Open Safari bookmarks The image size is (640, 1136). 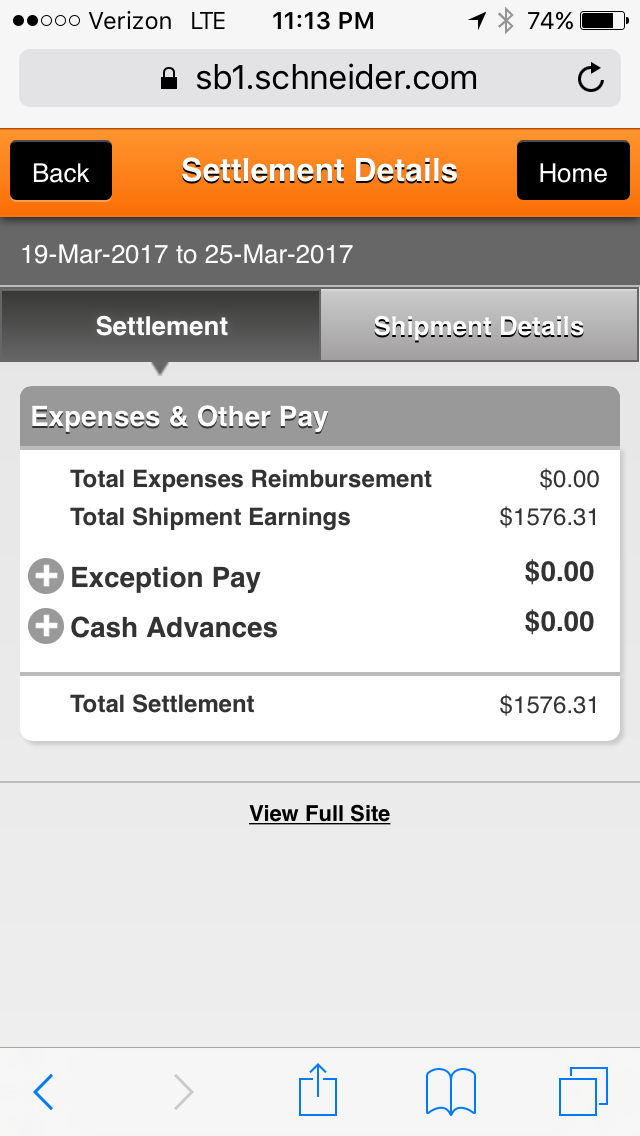pos(450,1091)
